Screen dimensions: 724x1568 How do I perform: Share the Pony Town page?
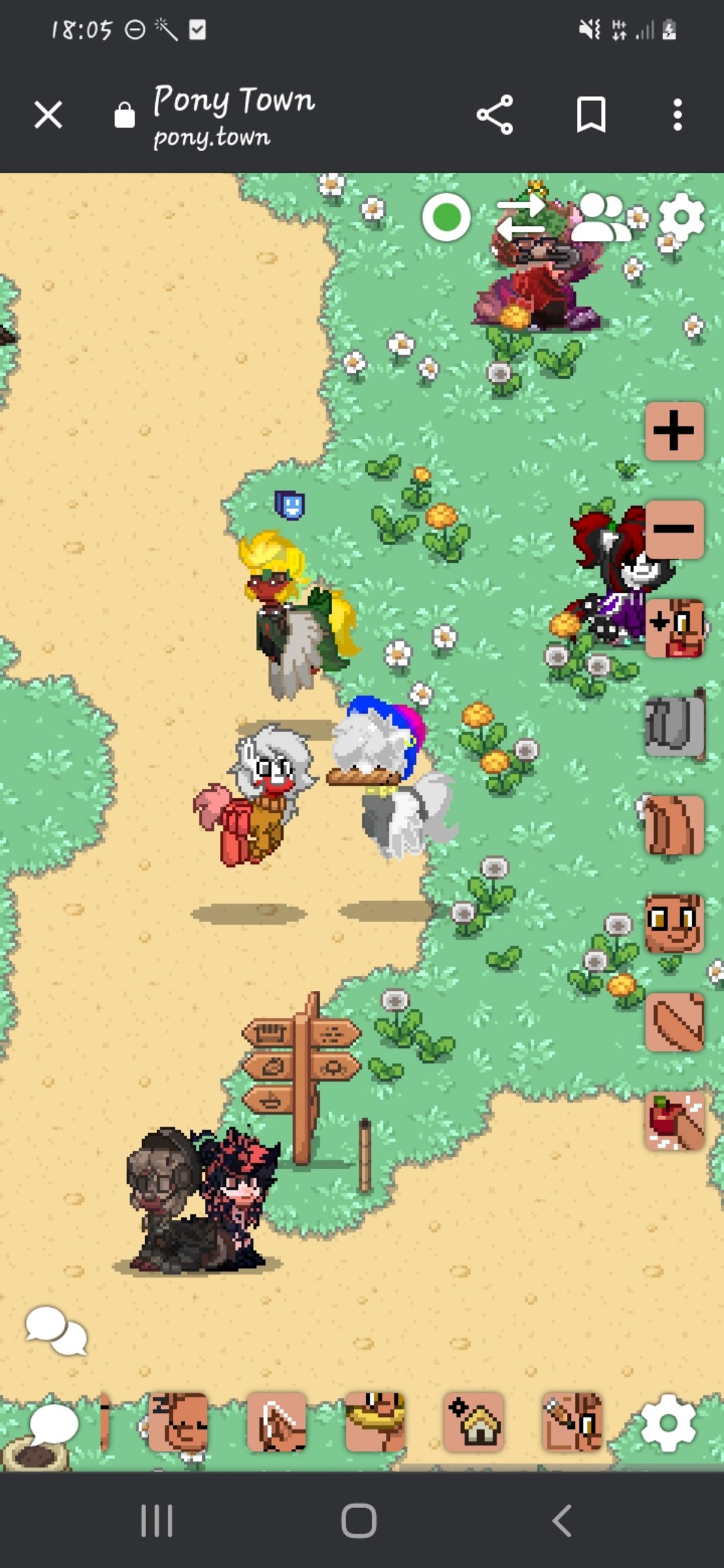point(495,115)
